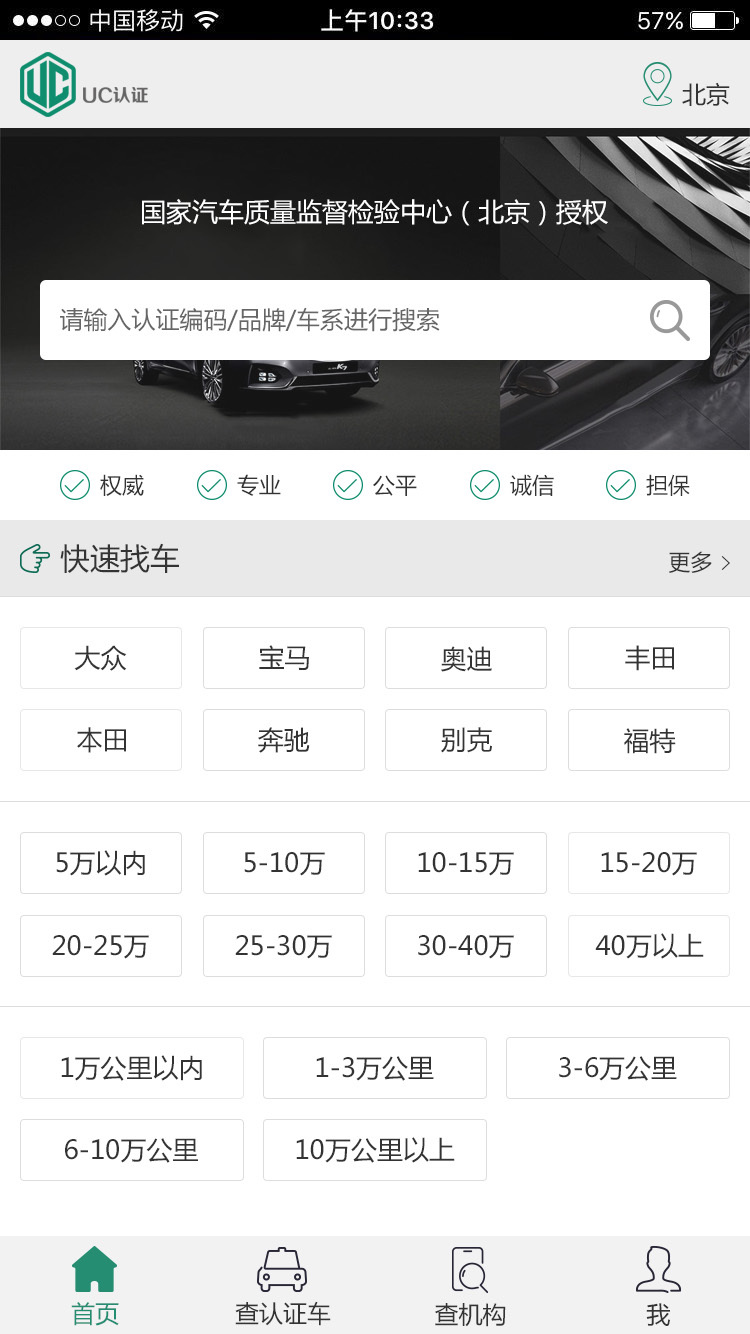Choose the 宝马 brand
This screenshot has height=1334, width=750.
[284, 658]
